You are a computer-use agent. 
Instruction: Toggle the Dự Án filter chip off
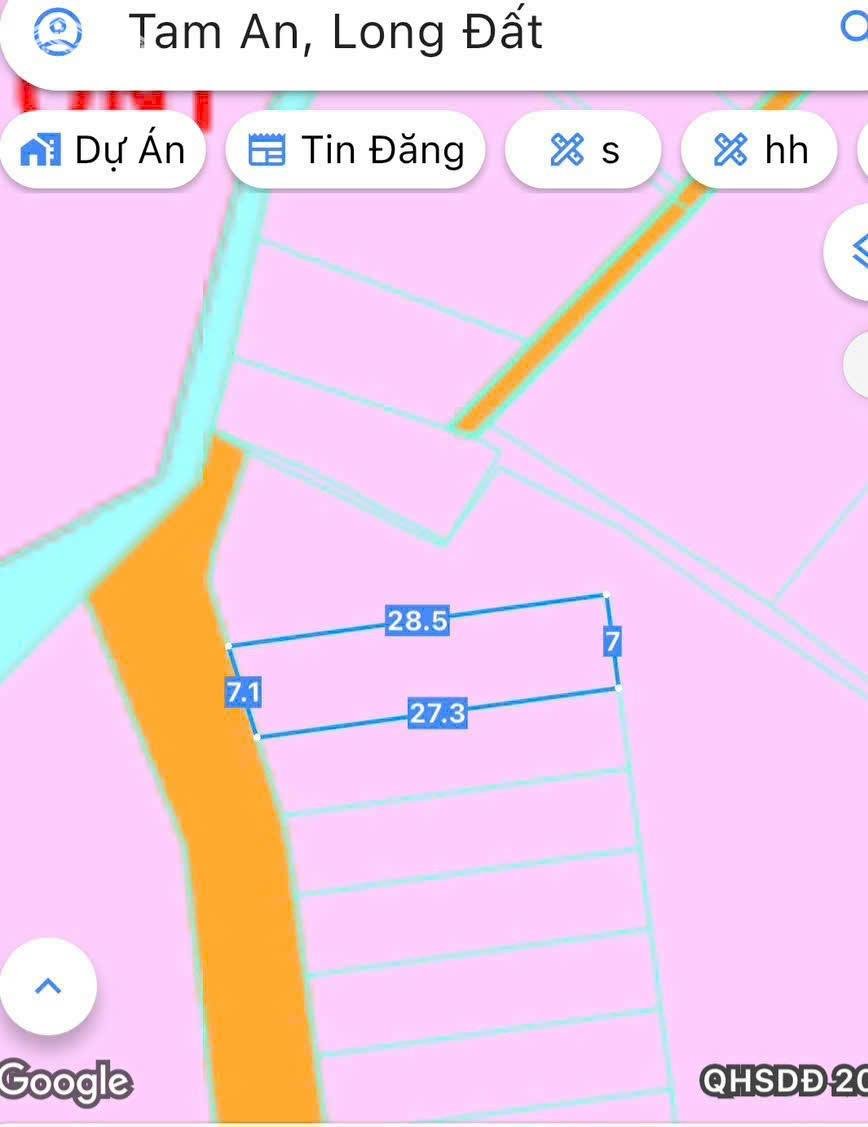tap(103, 148)
